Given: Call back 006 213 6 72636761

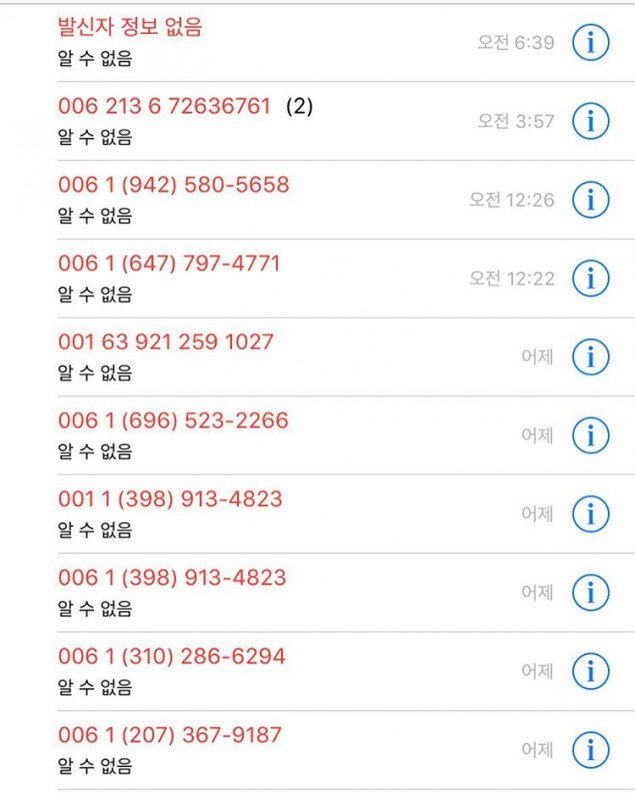Looking at the screenshot, I should tap(164, 106).
